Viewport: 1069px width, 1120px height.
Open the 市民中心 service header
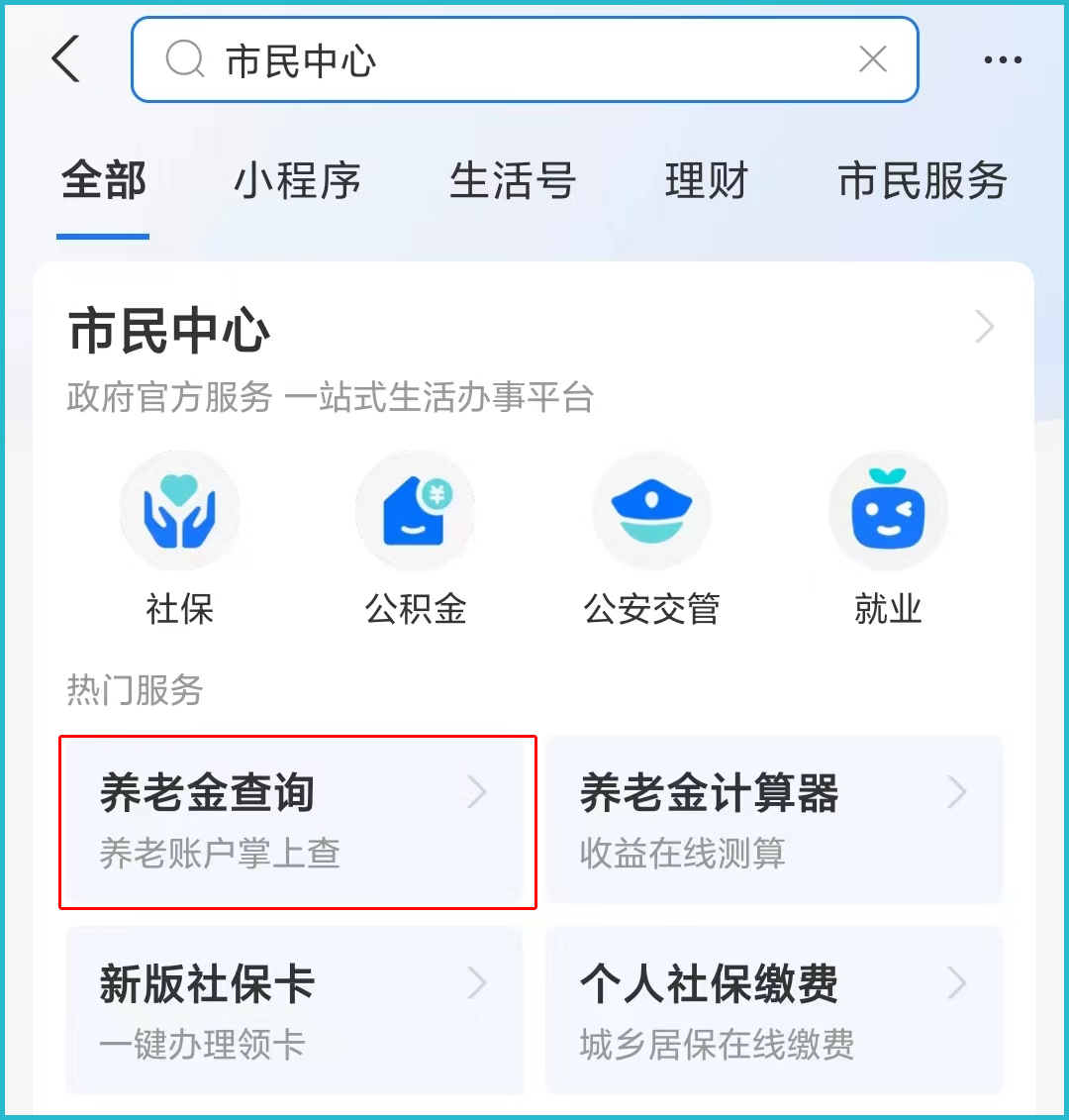pos(533,332)
